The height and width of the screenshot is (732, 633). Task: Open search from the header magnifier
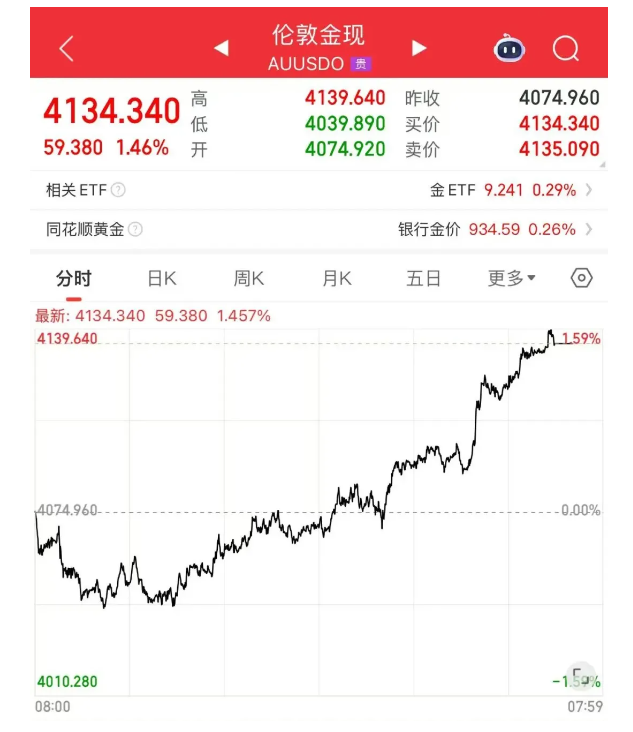566,48
